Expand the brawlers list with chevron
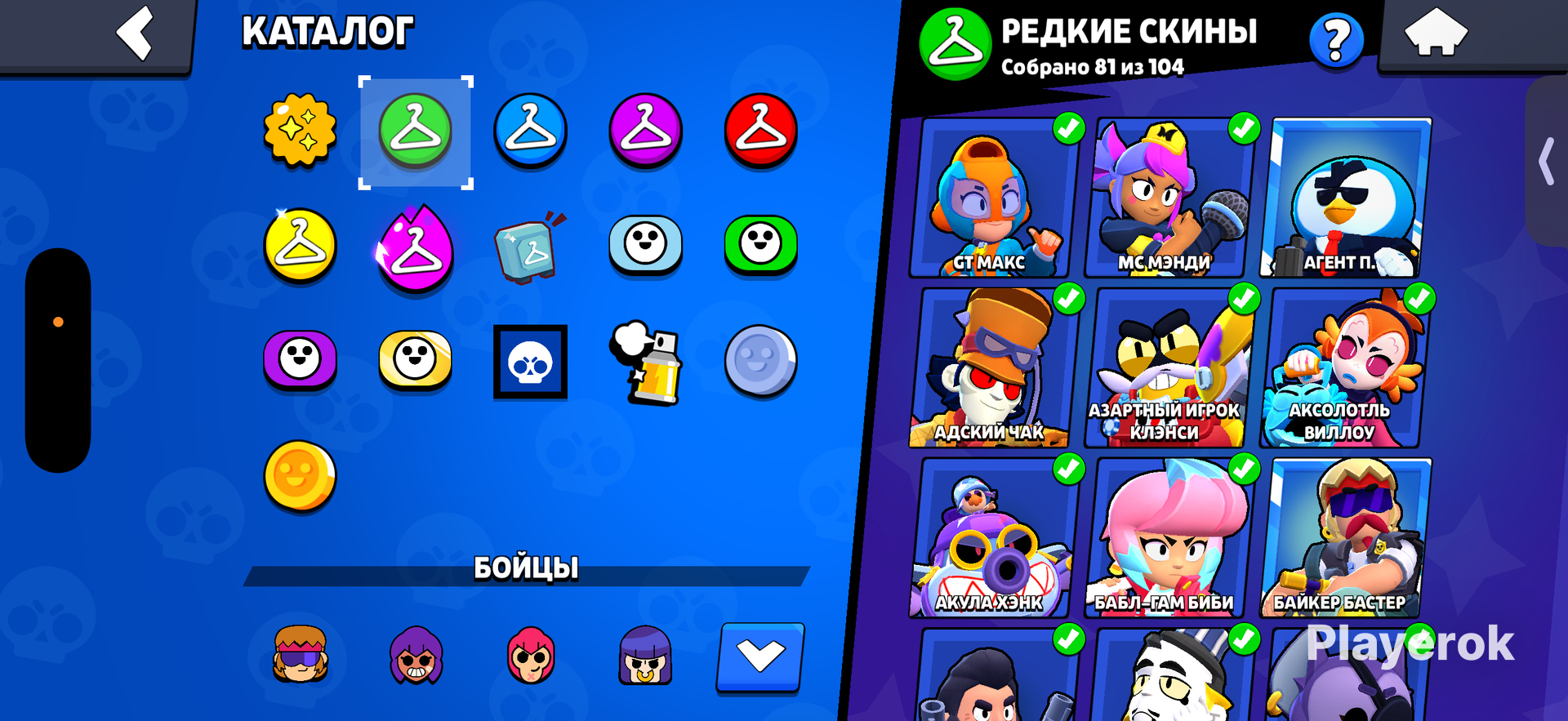 click(760, 656)
